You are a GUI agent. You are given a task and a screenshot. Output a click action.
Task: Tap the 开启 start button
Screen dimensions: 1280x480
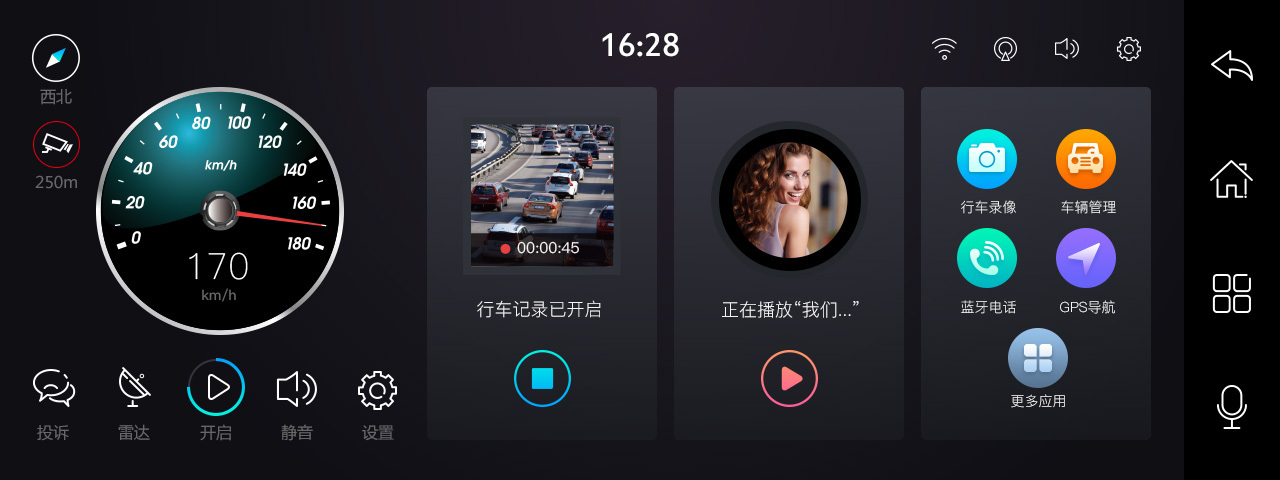click(216, 387)
